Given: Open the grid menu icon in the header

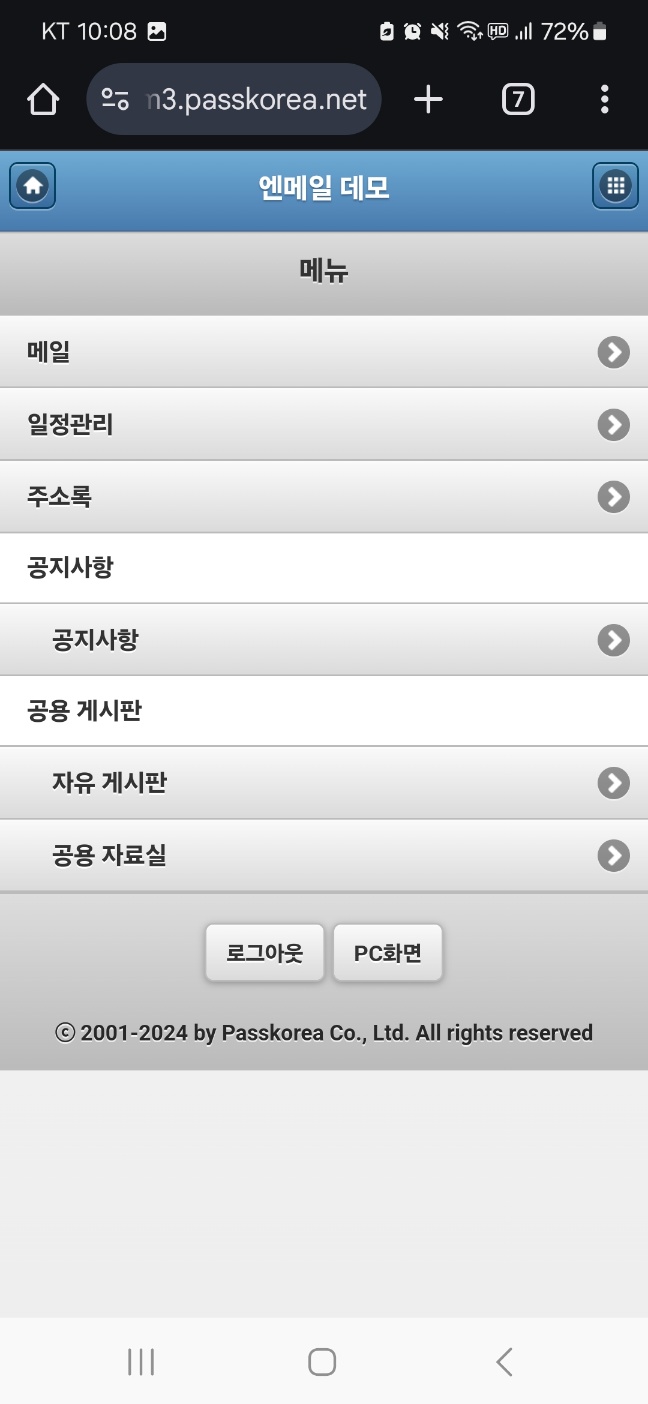Looking at the screenshot, I should (x=615, y=186).
